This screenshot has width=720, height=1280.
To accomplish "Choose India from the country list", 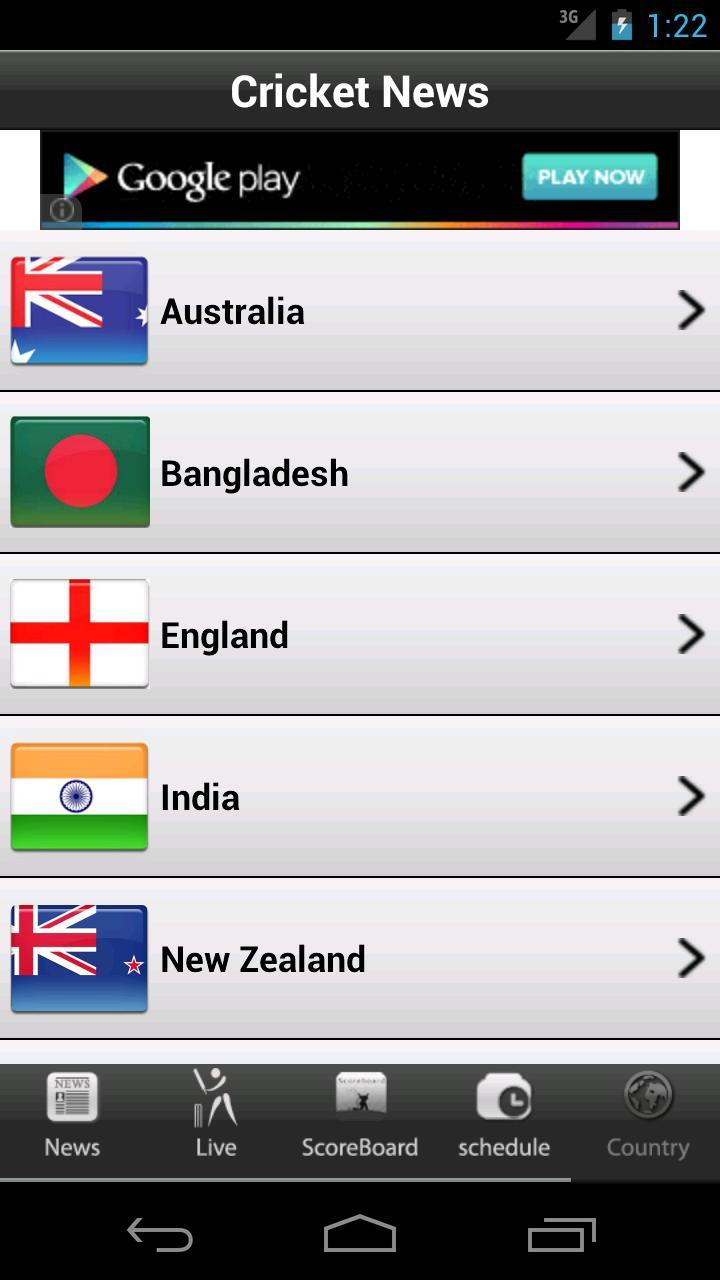I will pos(360,797).
